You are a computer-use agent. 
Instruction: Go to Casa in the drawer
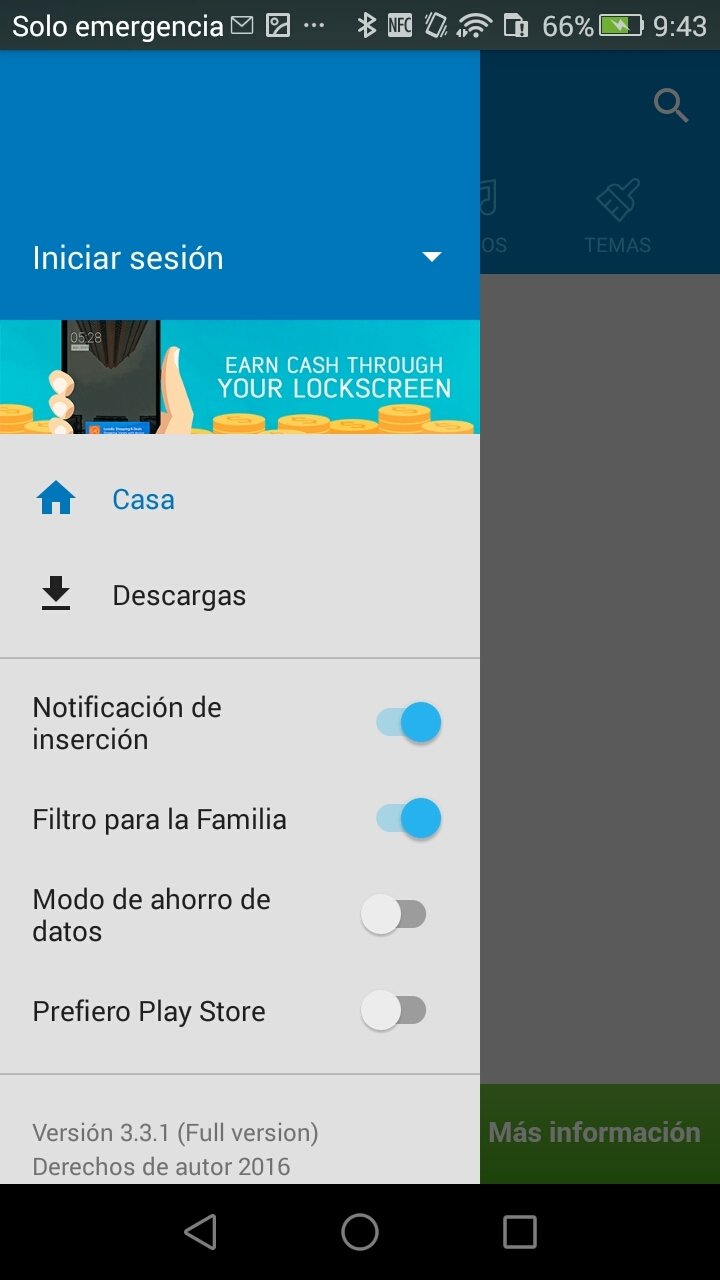pyautogui.click(x=240, y=499)
